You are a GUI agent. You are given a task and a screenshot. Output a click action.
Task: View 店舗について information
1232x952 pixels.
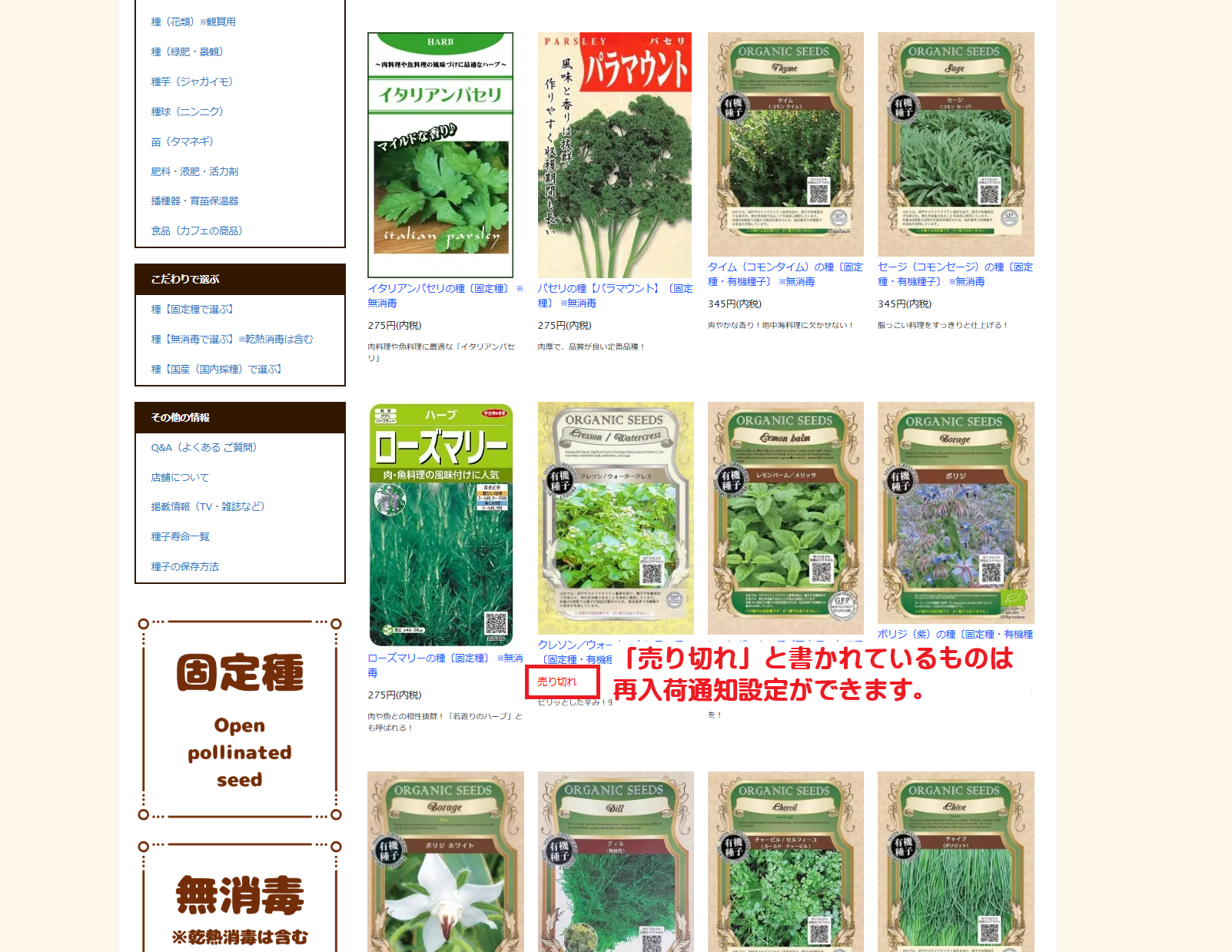tap(180, 477)
